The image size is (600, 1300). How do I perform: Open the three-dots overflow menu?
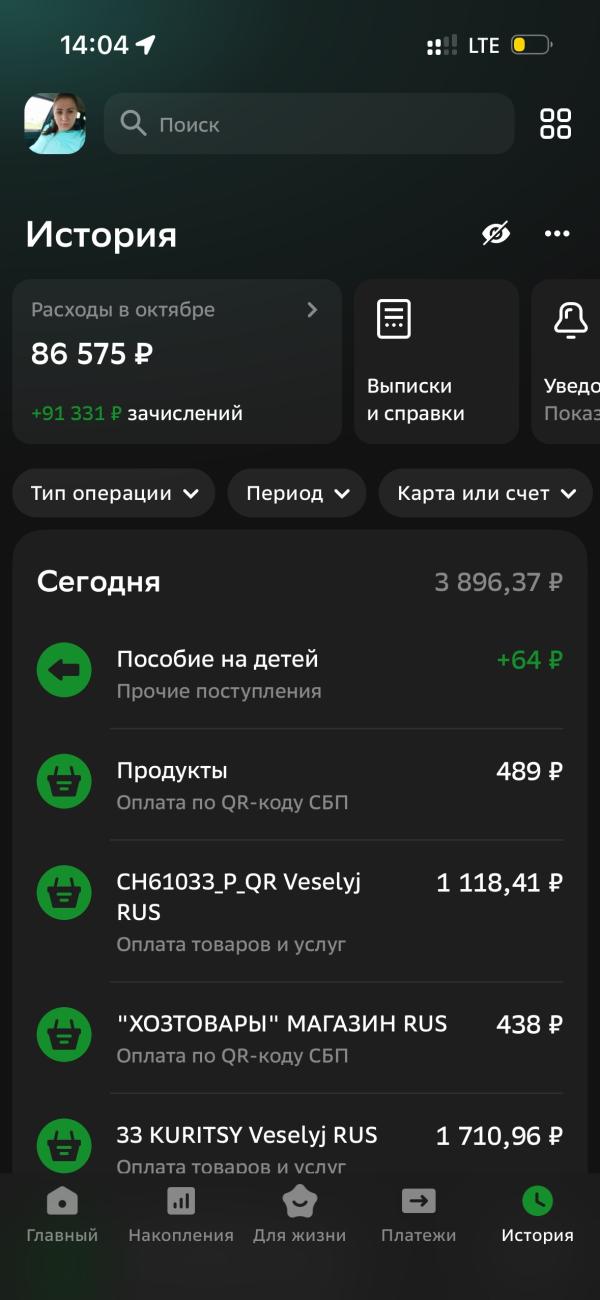click(x=557, y=234)
